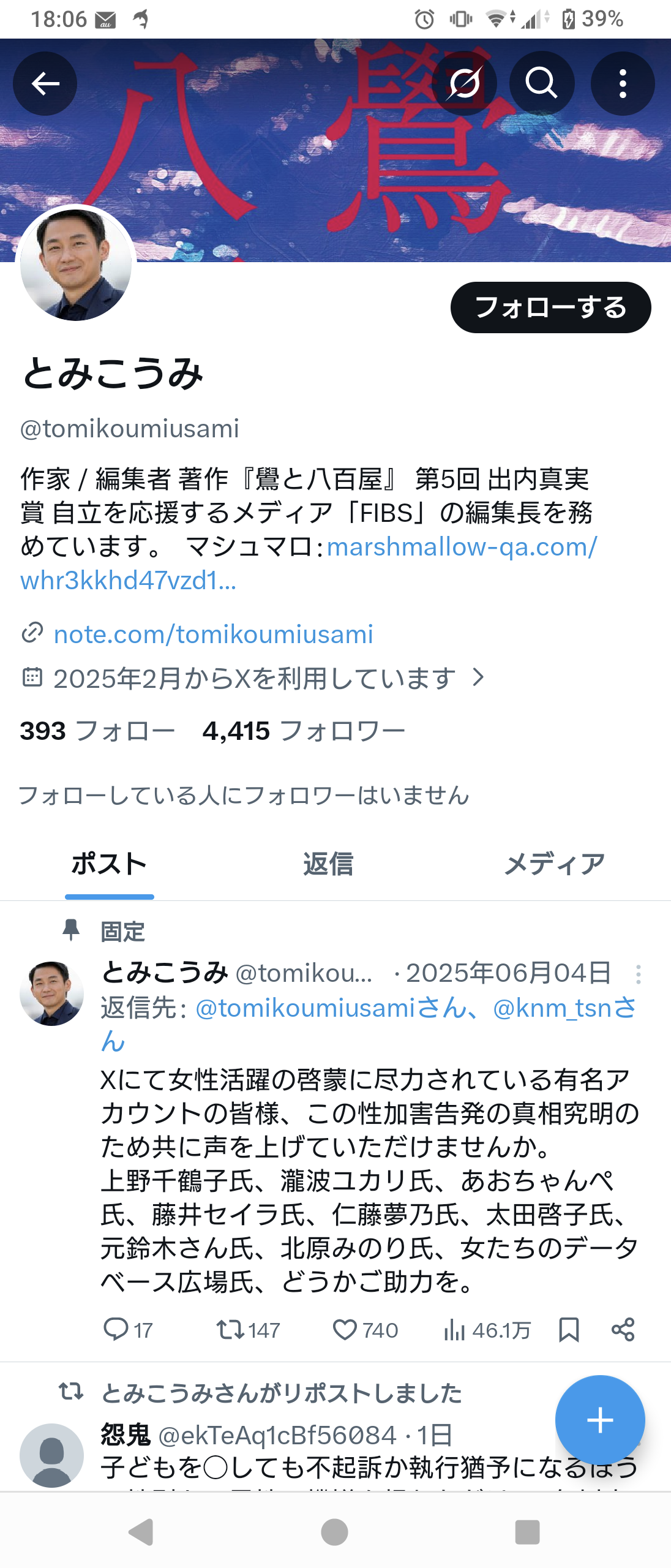View the 4,415 フォロワー list
671x1568 pixels.
304,731
